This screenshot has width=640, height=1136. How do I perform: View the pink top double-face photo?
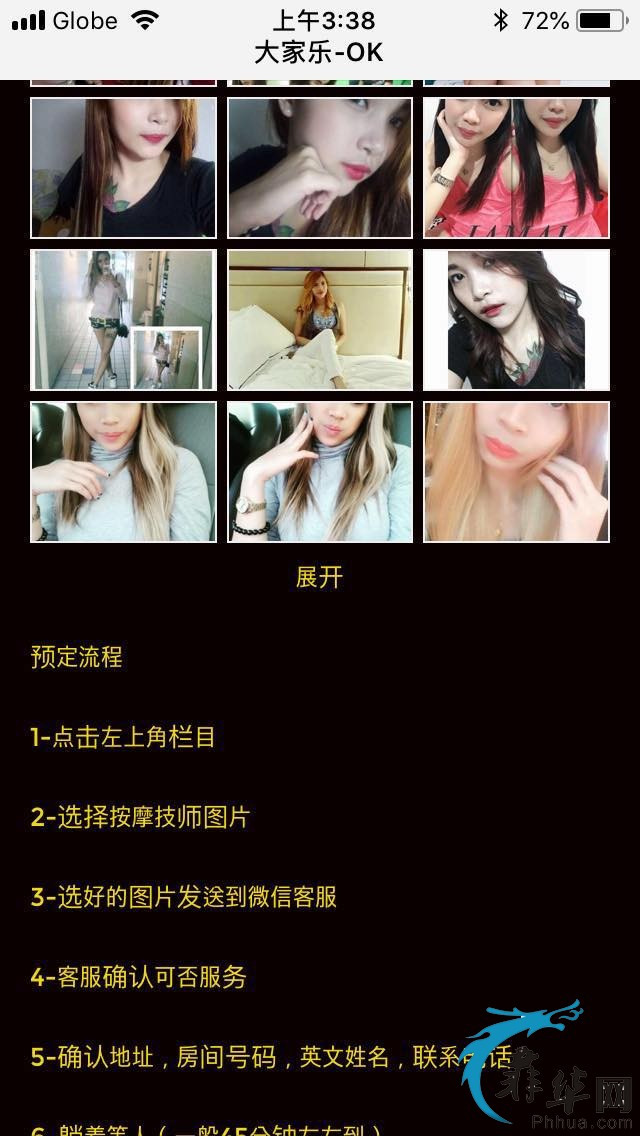516,168
